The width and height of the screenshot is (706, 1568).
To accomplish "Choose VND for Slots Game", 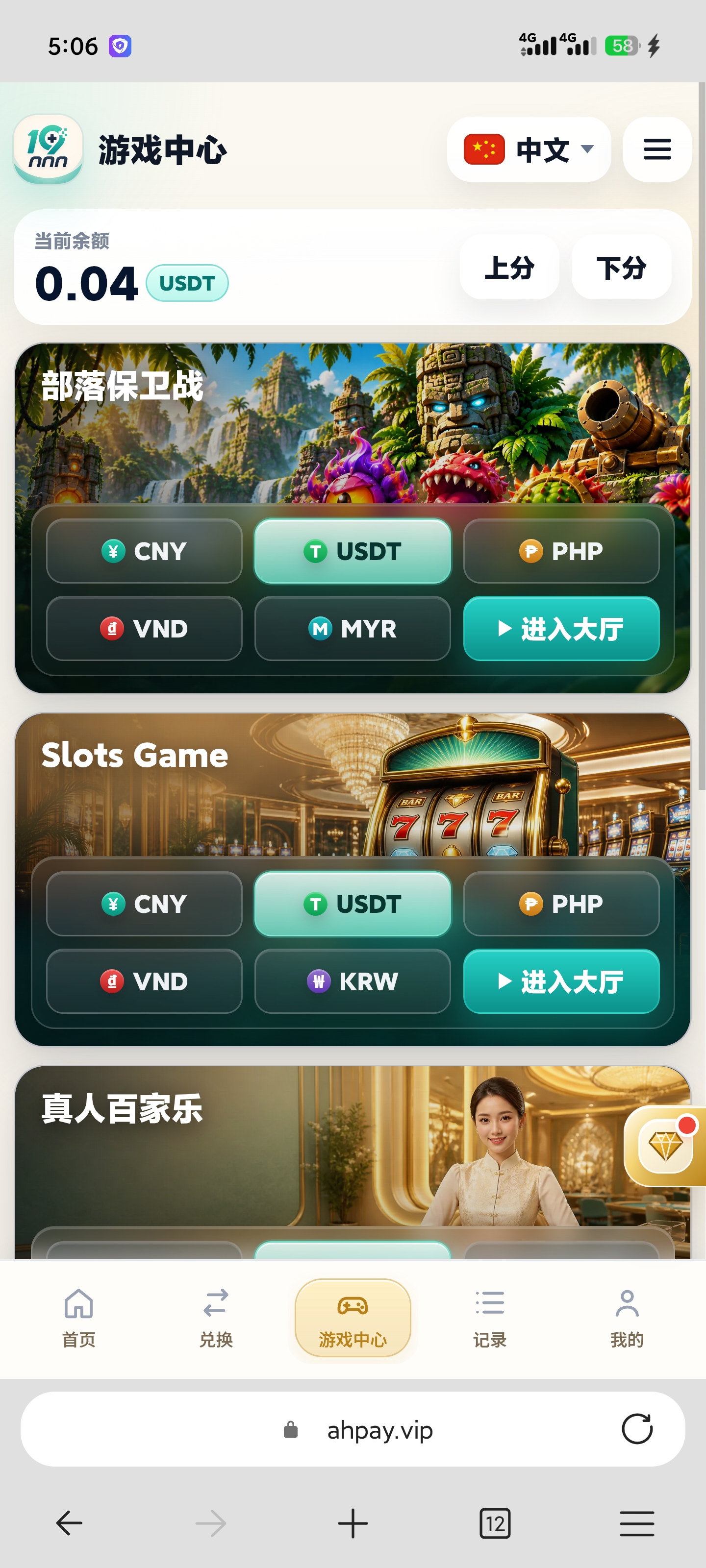I will 144,980.
